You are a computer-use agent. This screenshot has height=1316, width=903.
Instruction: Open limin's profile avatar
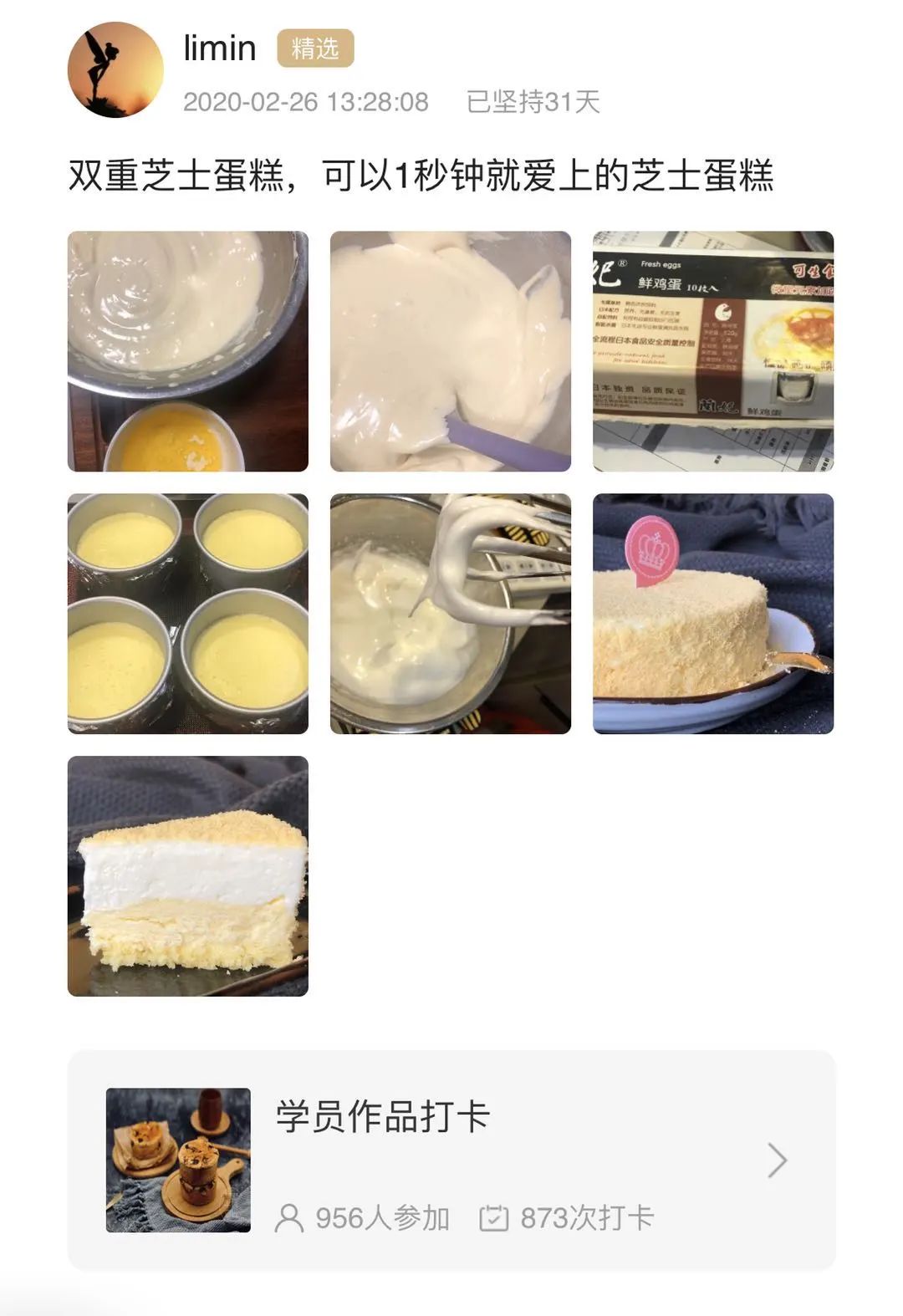coord(115,70)
